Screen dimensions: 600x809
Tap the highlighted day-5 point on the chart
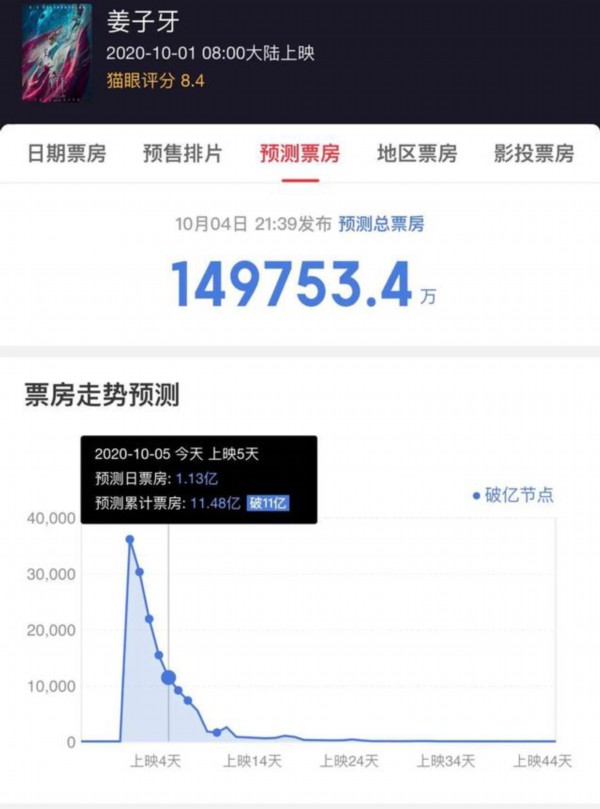168,678
